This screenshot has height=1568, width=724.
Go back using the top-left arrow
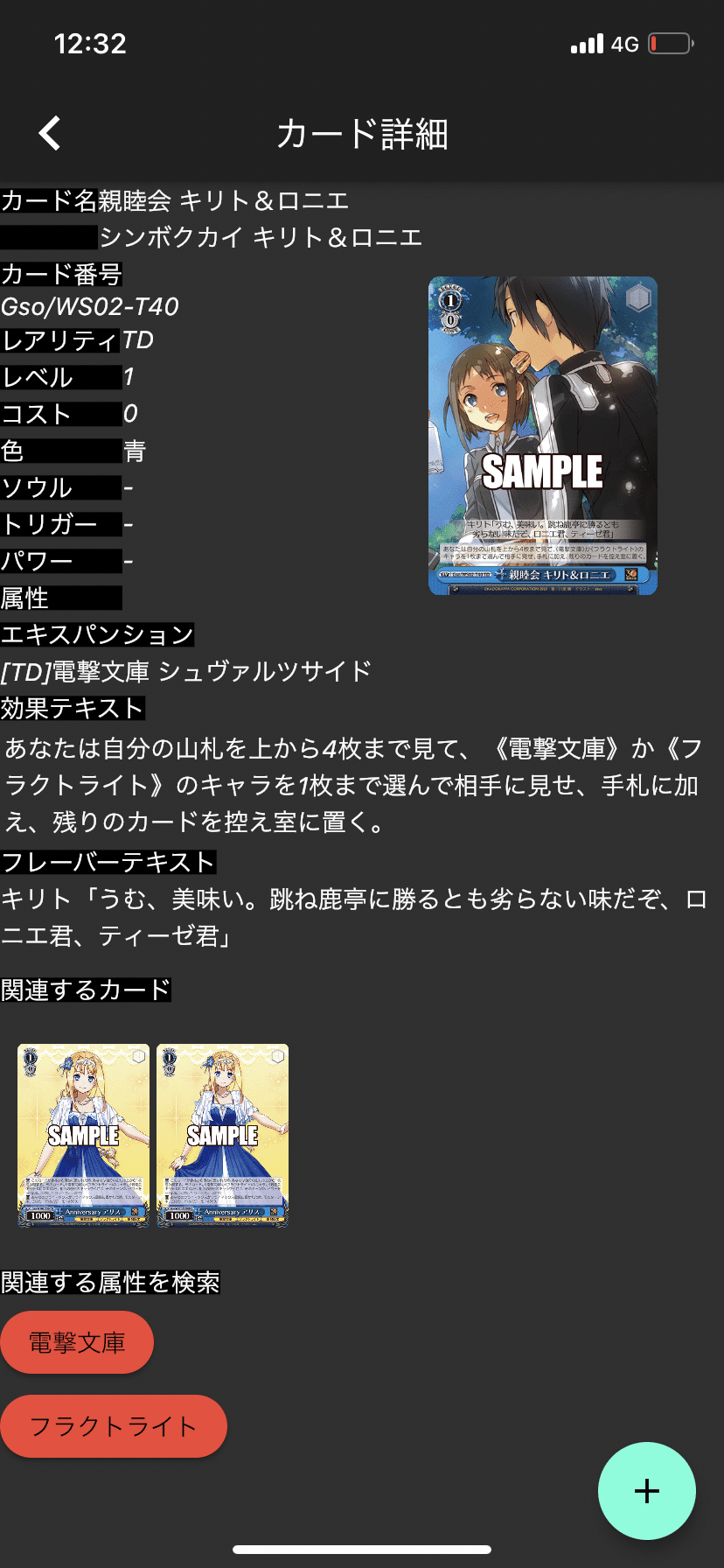[x=50, y=134]
